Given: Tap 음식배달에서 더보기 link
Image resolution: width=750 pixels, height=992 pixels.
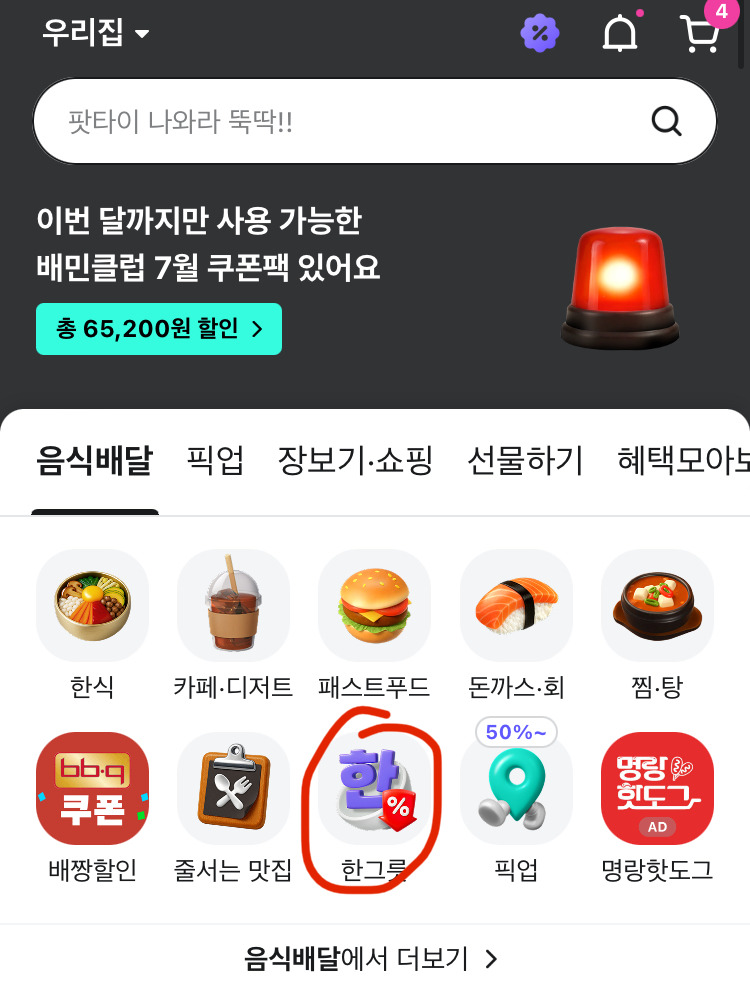Looking at the screenshot, I should click(372, 959).
